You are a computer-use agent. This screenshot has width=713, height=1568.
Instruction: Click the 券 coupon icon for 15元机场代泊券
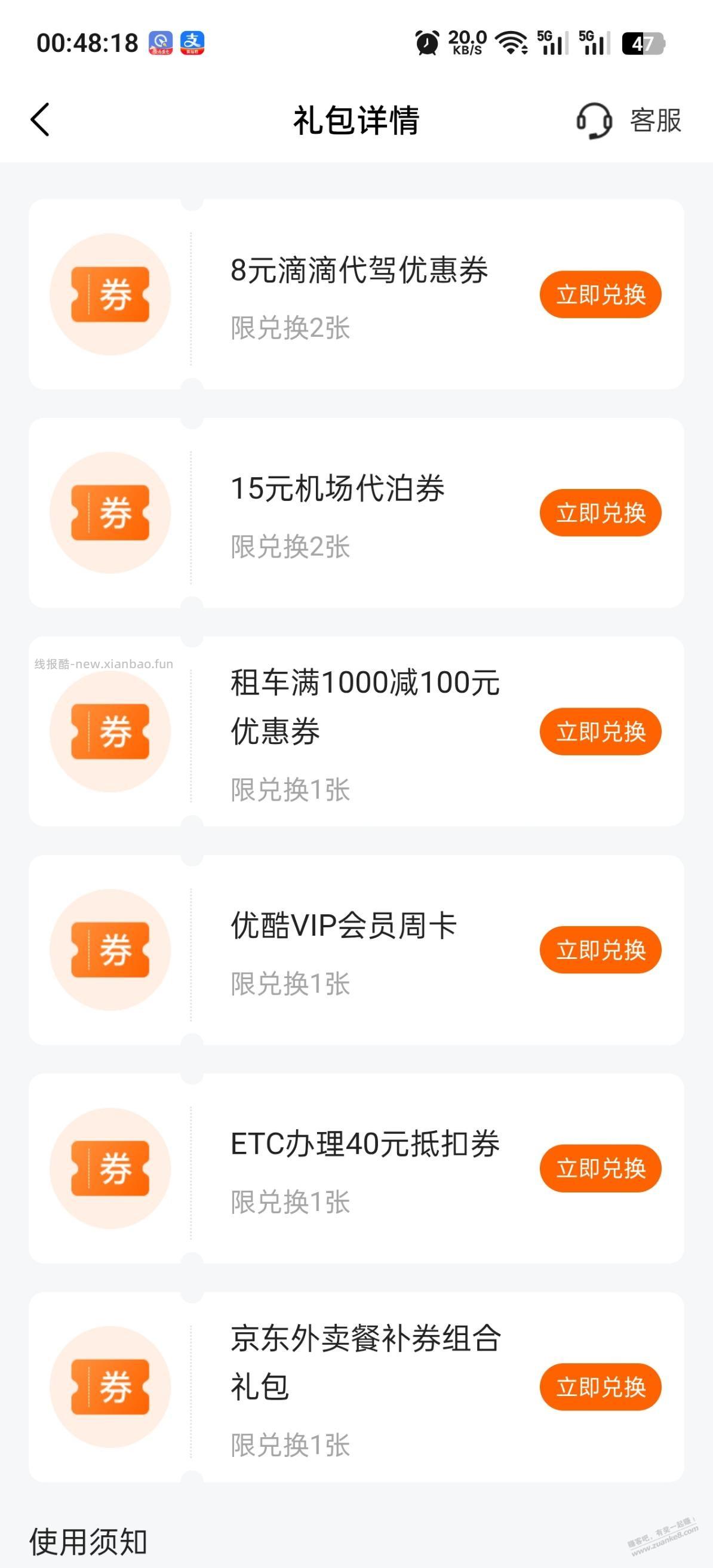pos(112,513)
